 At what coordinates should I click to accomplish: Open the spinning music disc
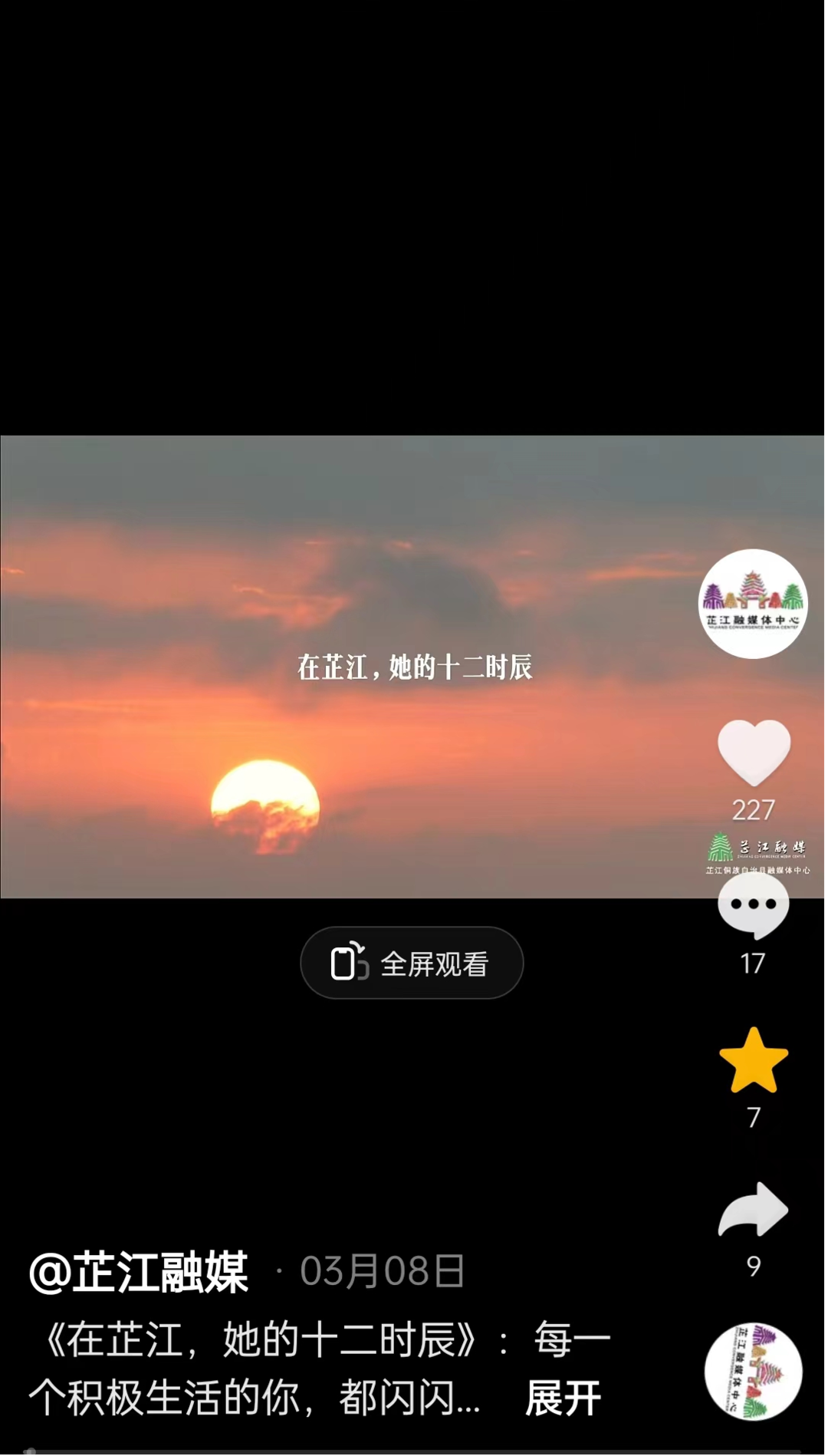click(753, 1371)
